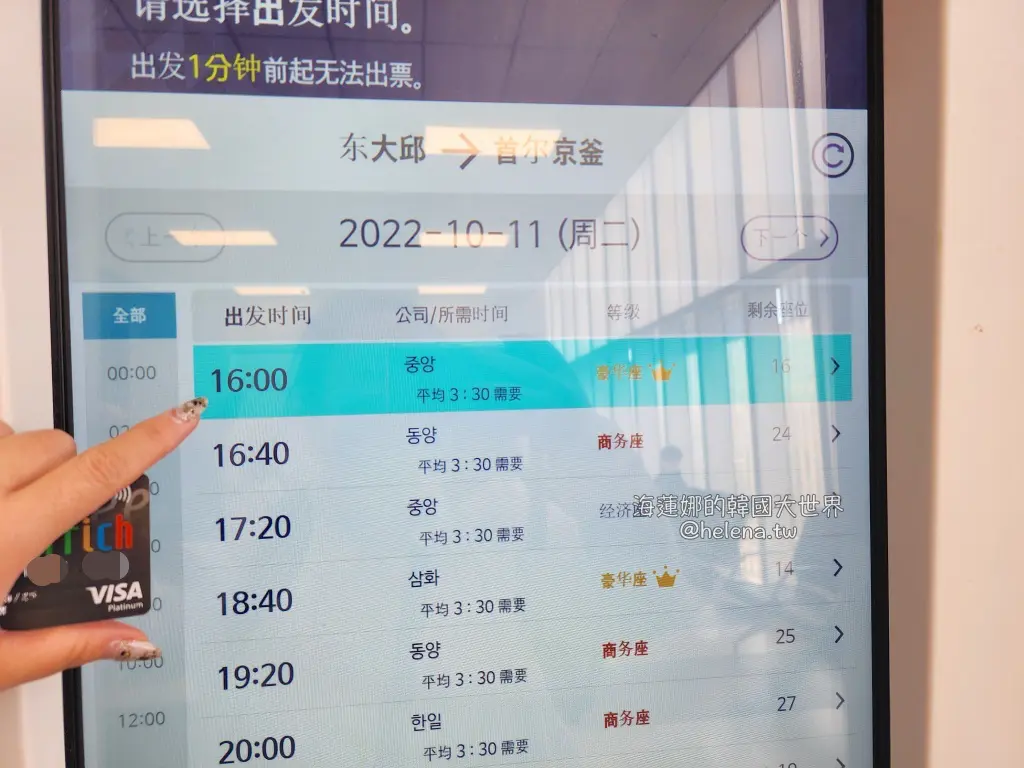Choose the 16:40 동양 business seat departure
The height and width of the screenshot is (768, 1024).
click(x=520, y=448)
